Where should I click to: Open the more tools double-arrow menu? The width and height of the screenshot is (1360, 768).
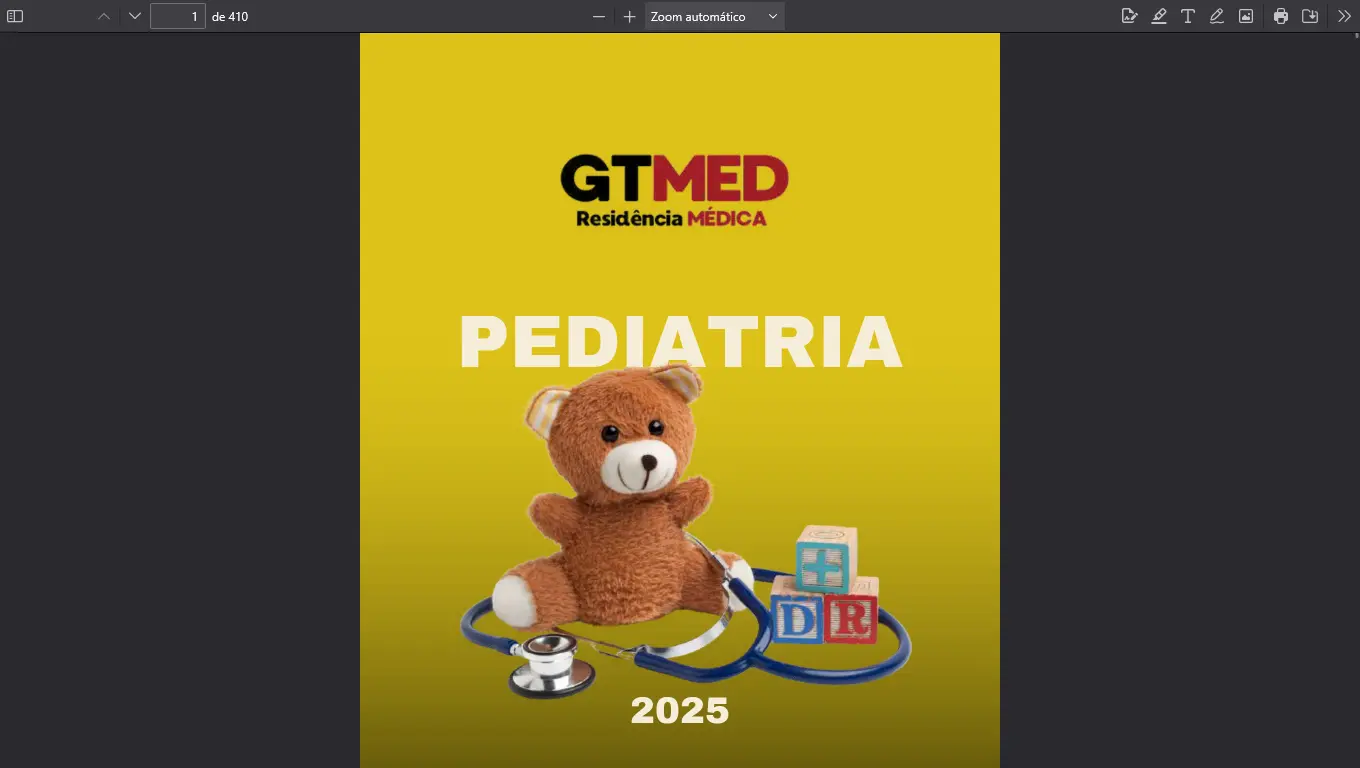click(x=1344, y=16)
